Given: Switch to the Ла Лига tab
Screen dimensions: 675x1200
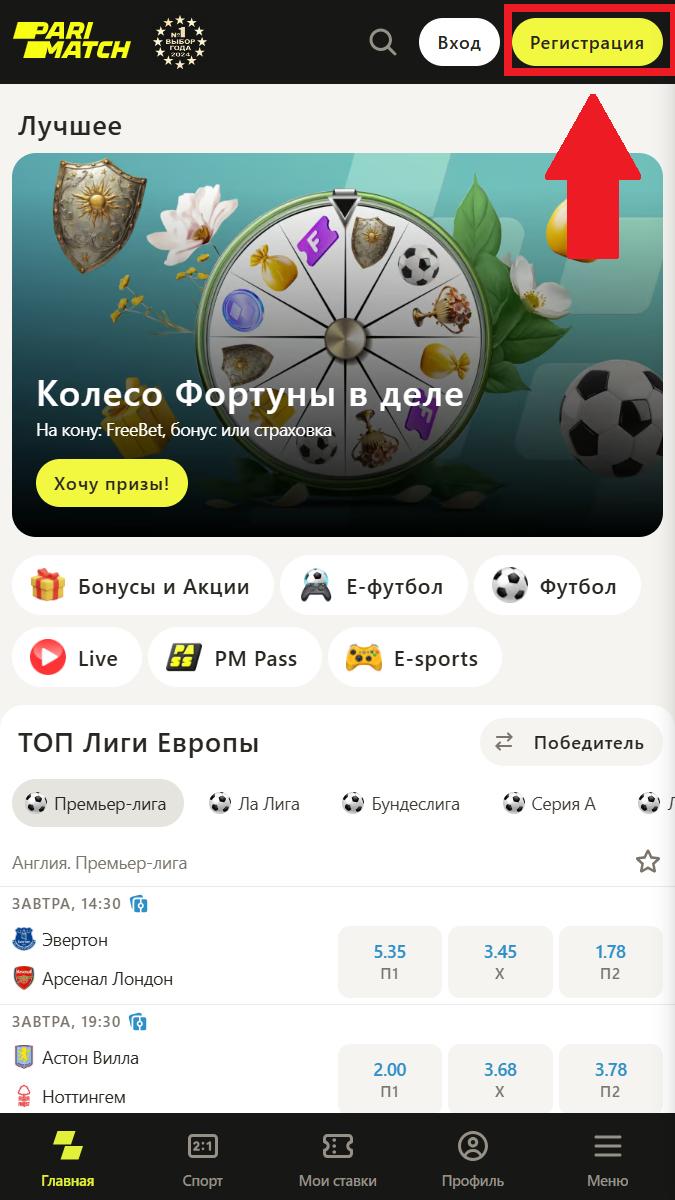Looking at the screenshot, I should [254, 803].
